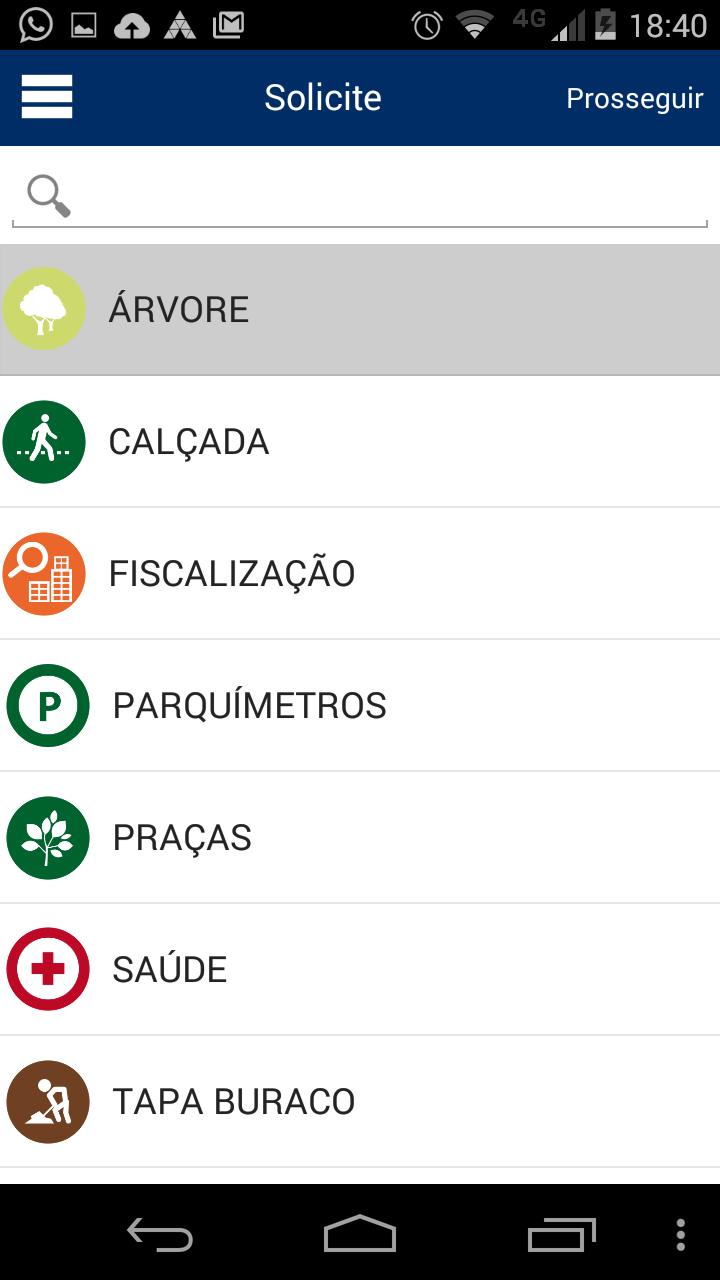
Task: Select PARQUÍMETROS from the list
Action: pyautogui.click(x=360, y=706)
